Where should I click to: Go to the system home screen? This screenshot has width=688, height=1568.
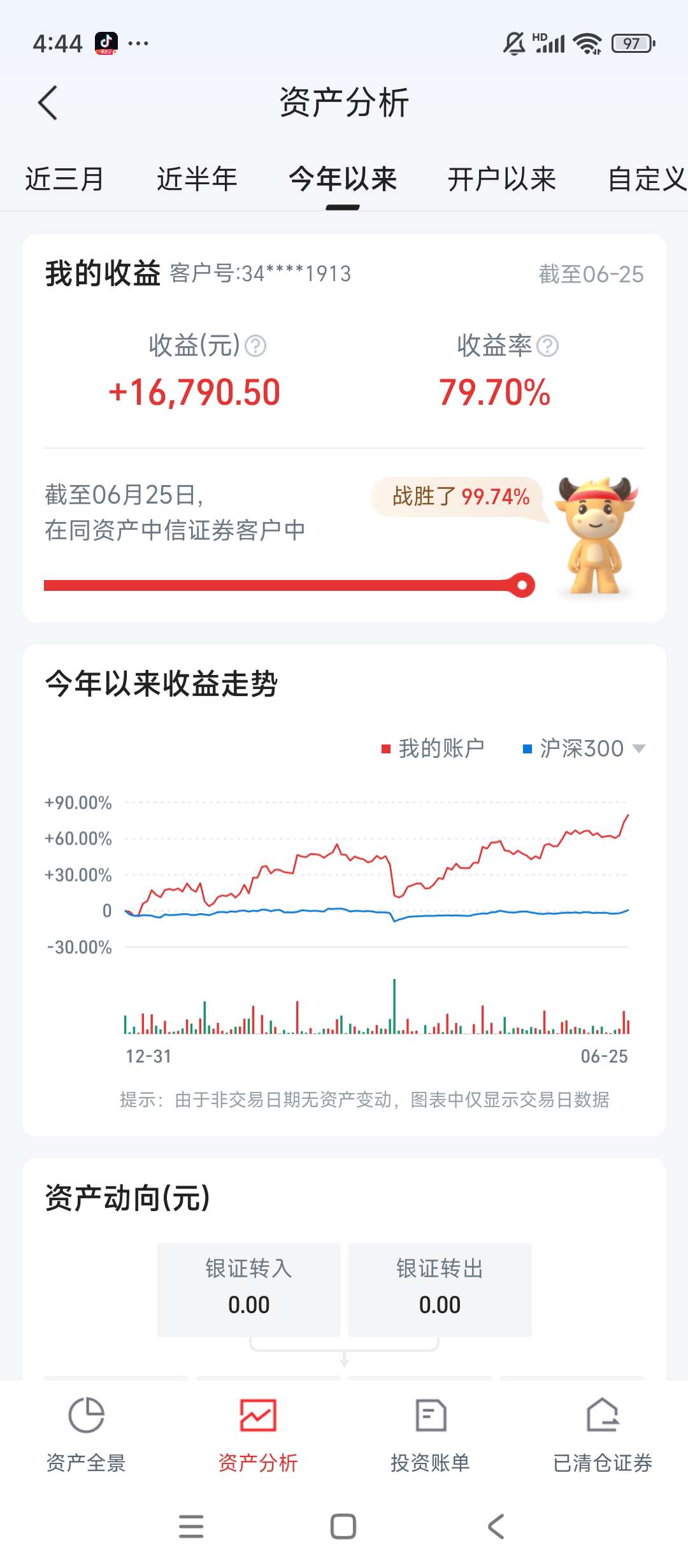[343, 1526]
